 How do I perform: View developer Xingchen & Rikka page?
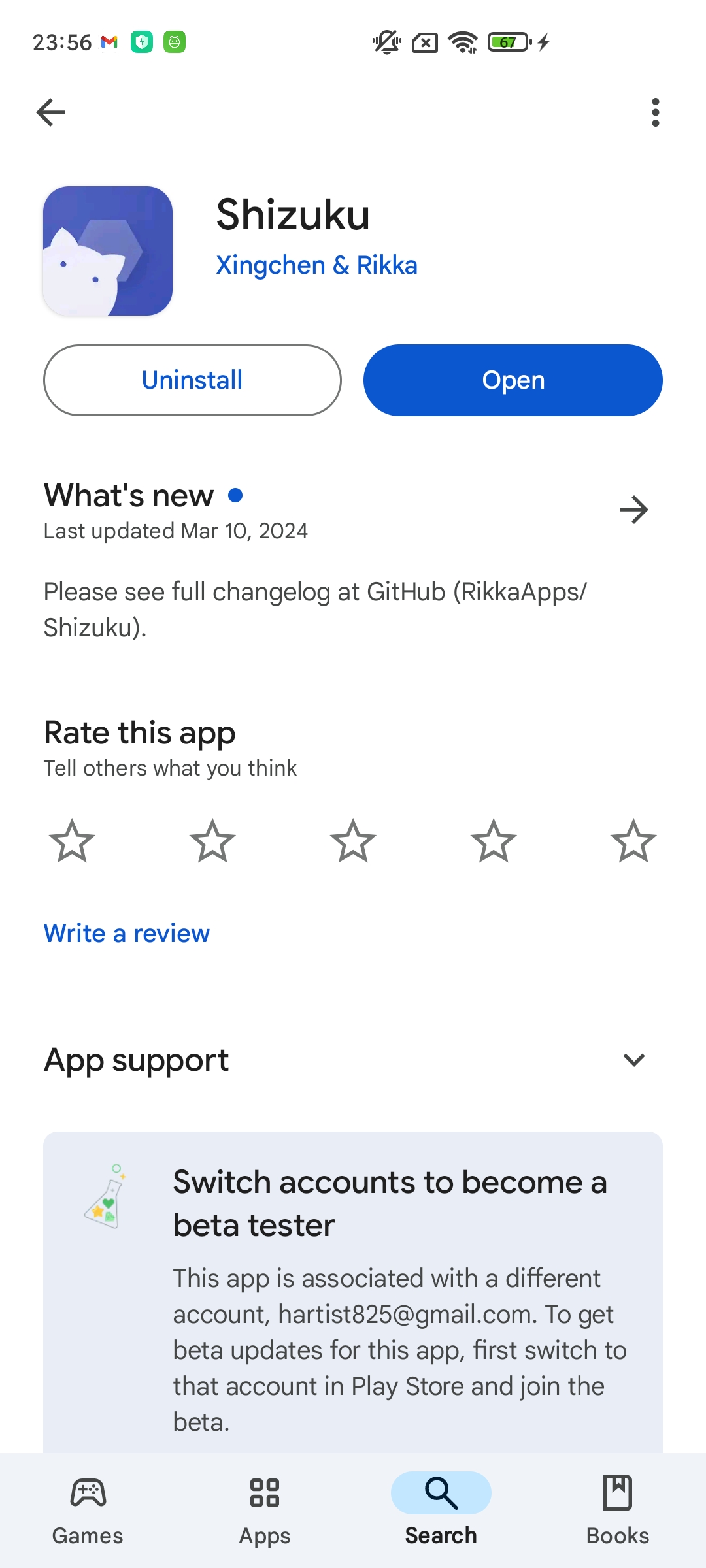[x=316, y=265]
